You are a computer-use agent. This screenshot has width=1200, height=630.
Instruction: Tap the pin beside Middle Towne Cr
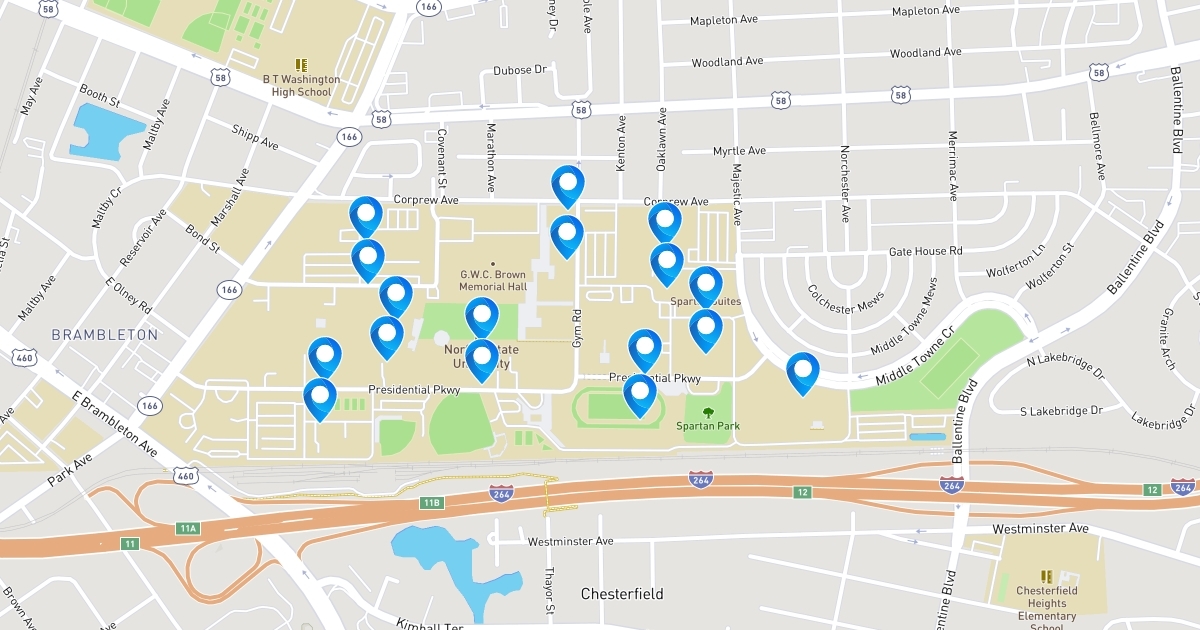[x=803, y=371]
